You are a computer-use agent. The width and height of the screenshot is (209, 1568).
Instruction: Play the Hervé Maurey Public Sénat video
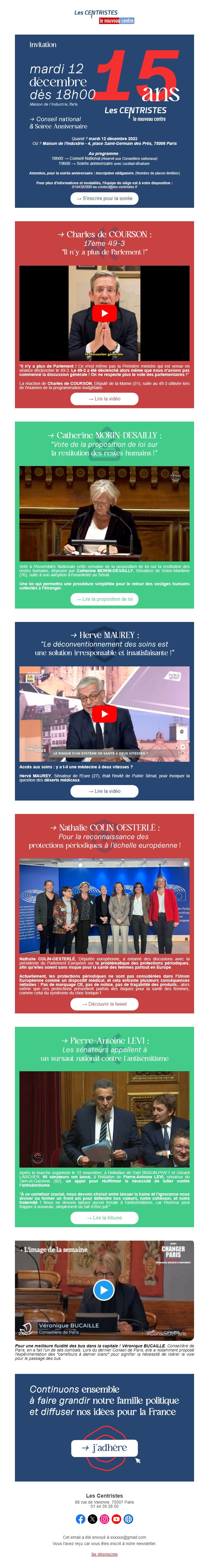[104, 713]
